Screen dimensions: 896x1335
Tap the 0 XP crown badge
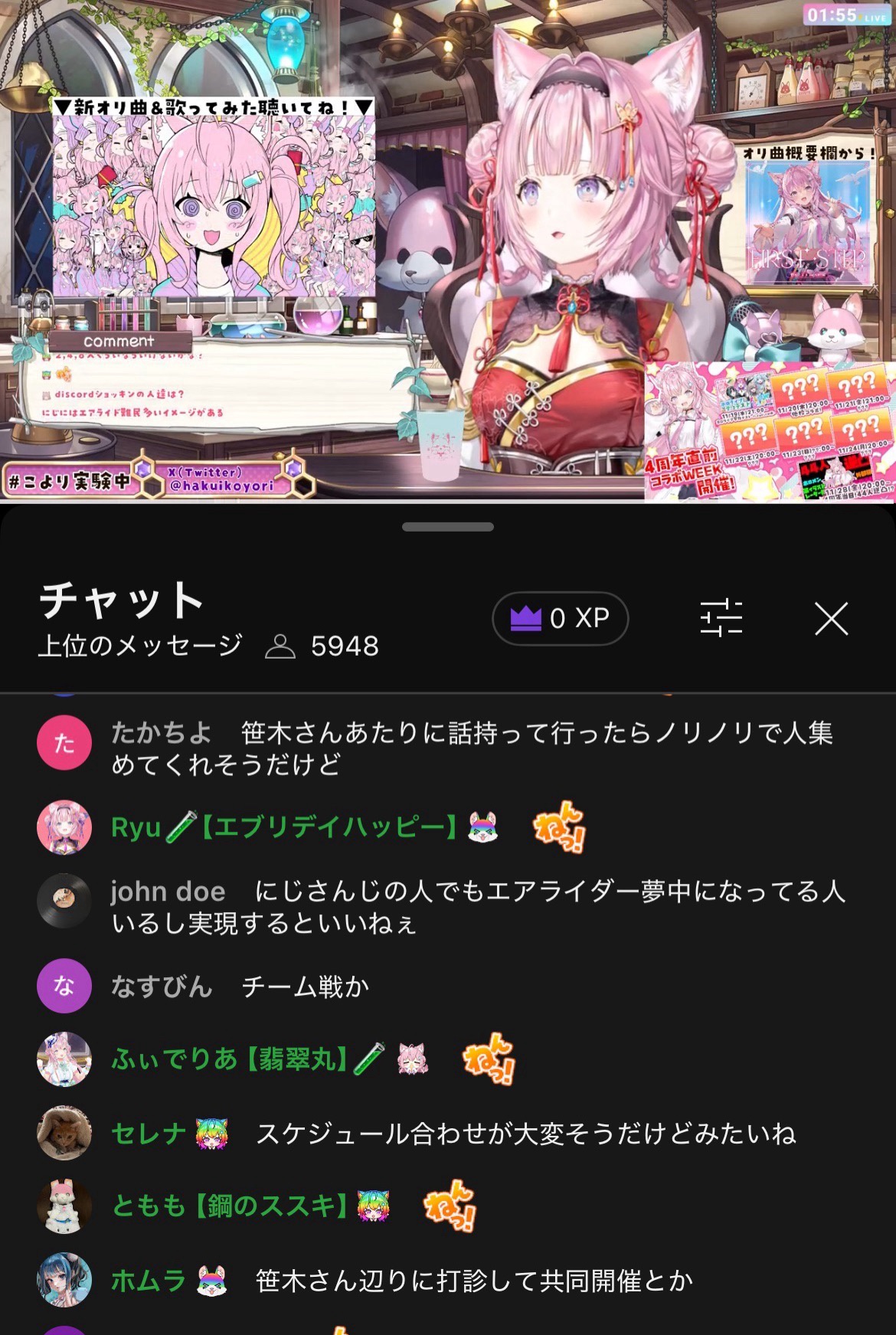pyautogui.click(x=560, y=619)
